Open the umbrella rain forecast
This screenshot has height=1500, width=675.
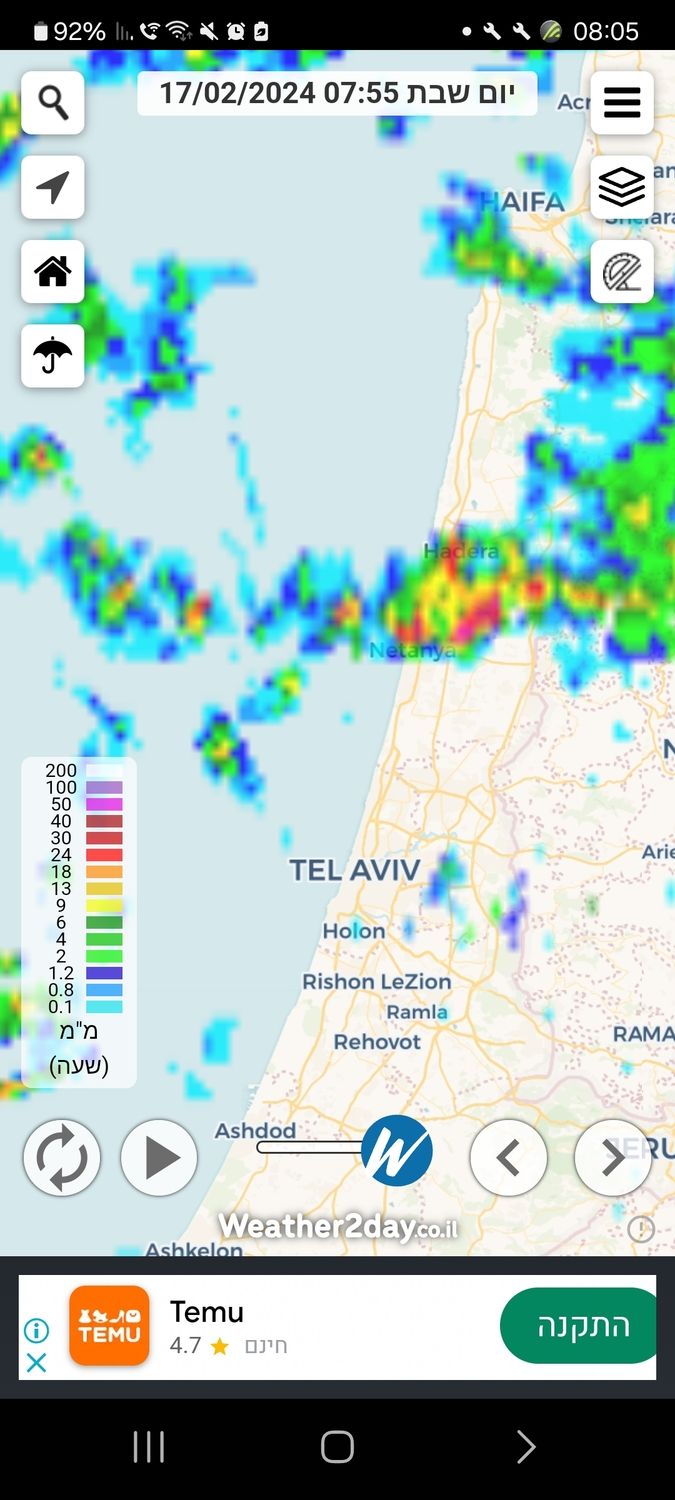[x=53, y=355]
